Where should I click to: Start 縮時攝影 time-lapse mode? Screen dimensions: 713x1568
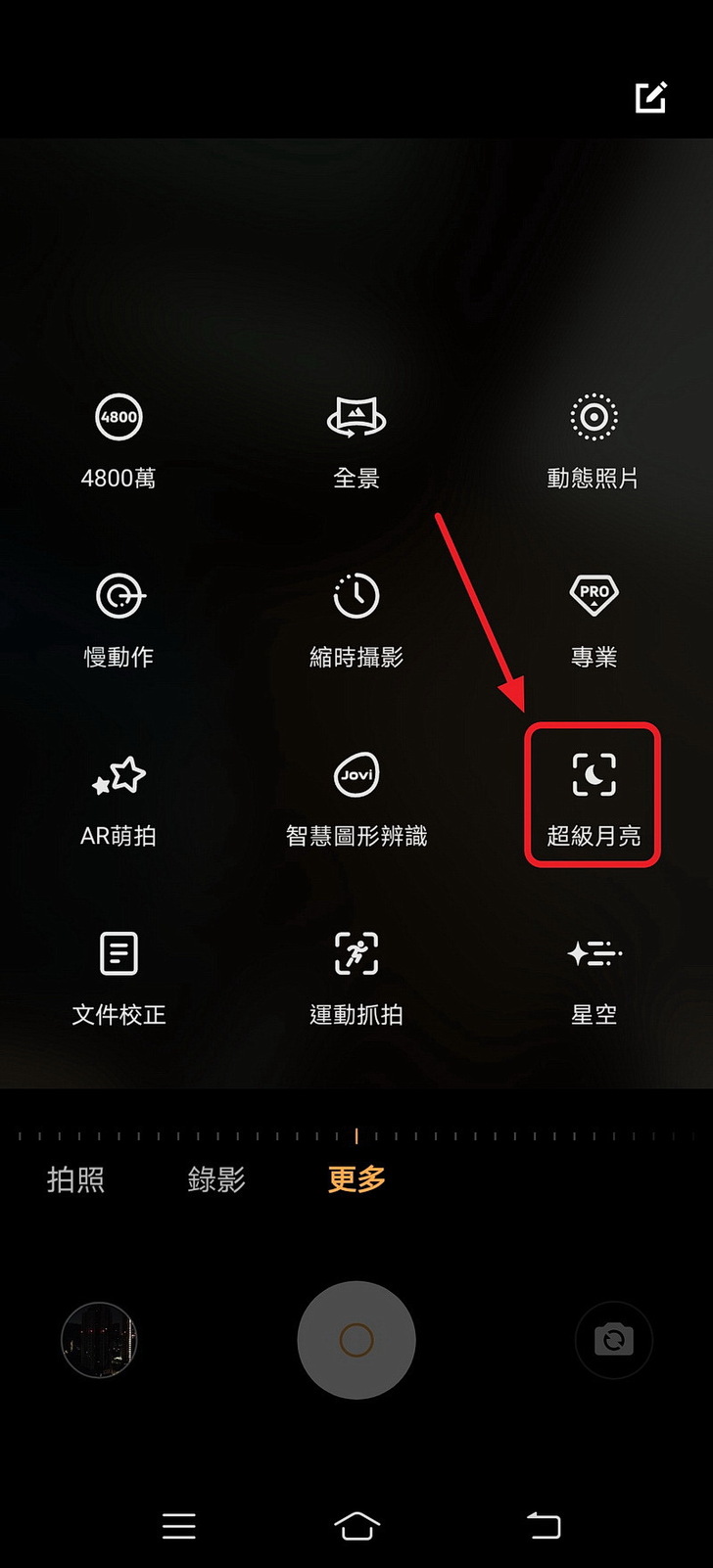(x=356, y=617)
